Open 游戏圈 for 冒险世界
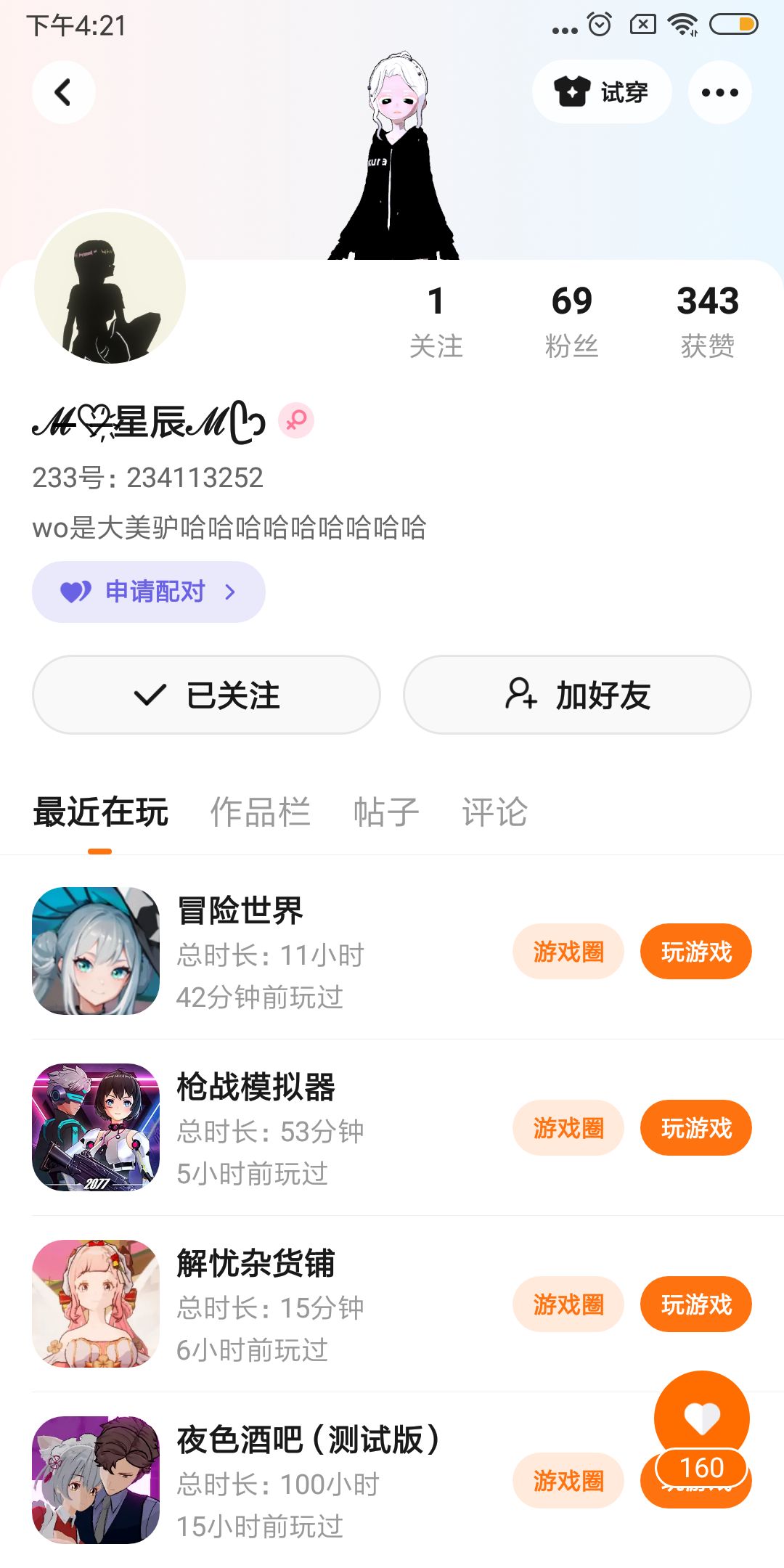Viewport: 784px width, 1568px height. [x=568, y=951]
